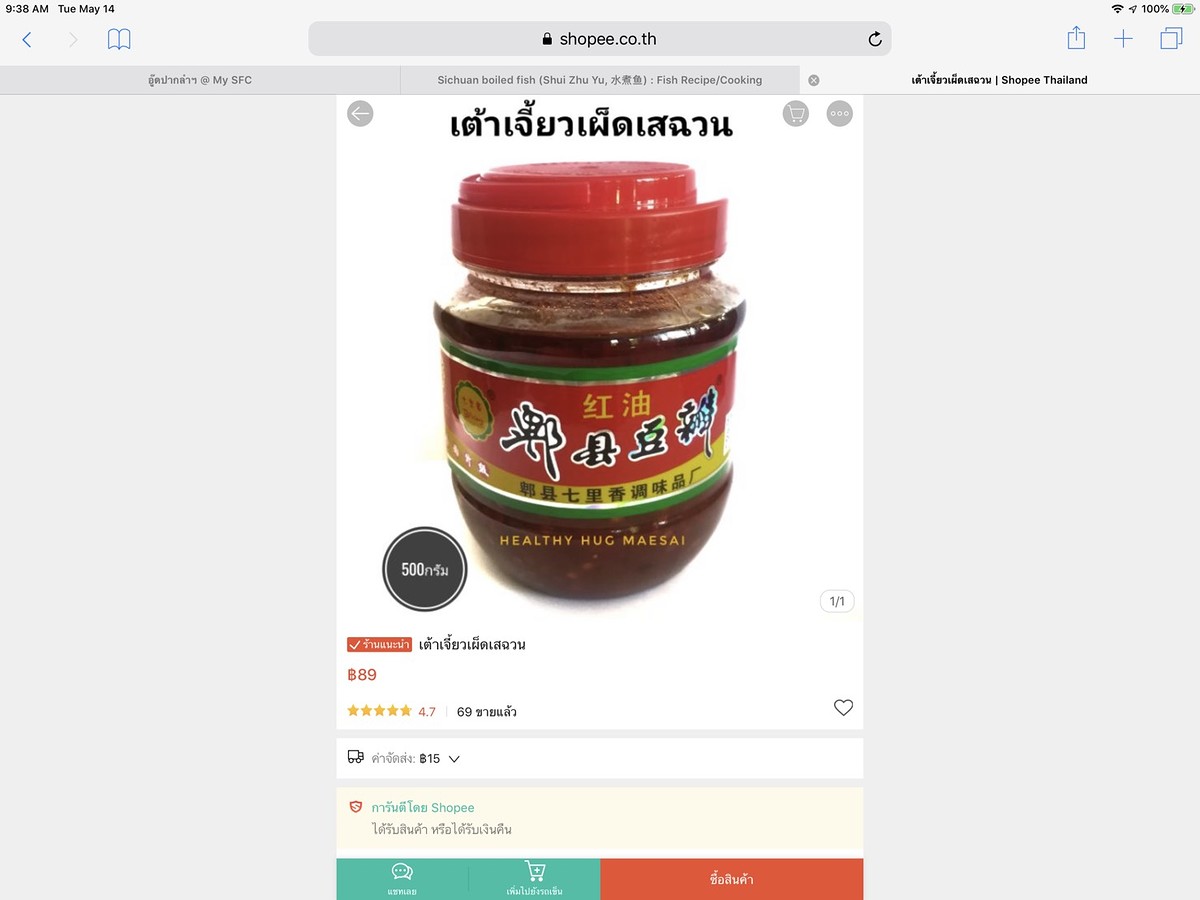Viewport: 1200px width, 900px height.
Task: Add product to favorites with heart icon
Action: 843,708
